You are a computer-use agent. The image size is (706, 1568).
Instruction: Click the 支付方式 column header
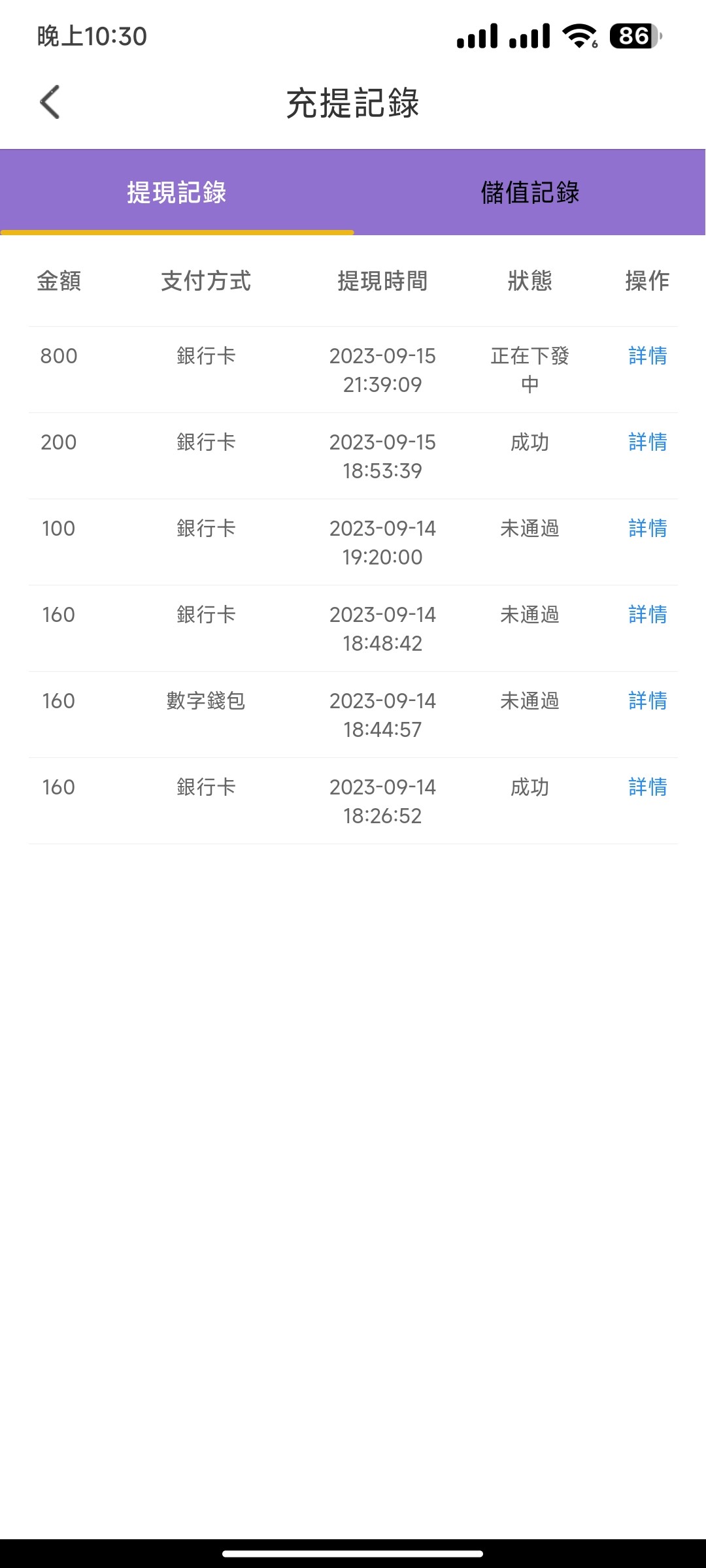[x=206, y=282]
